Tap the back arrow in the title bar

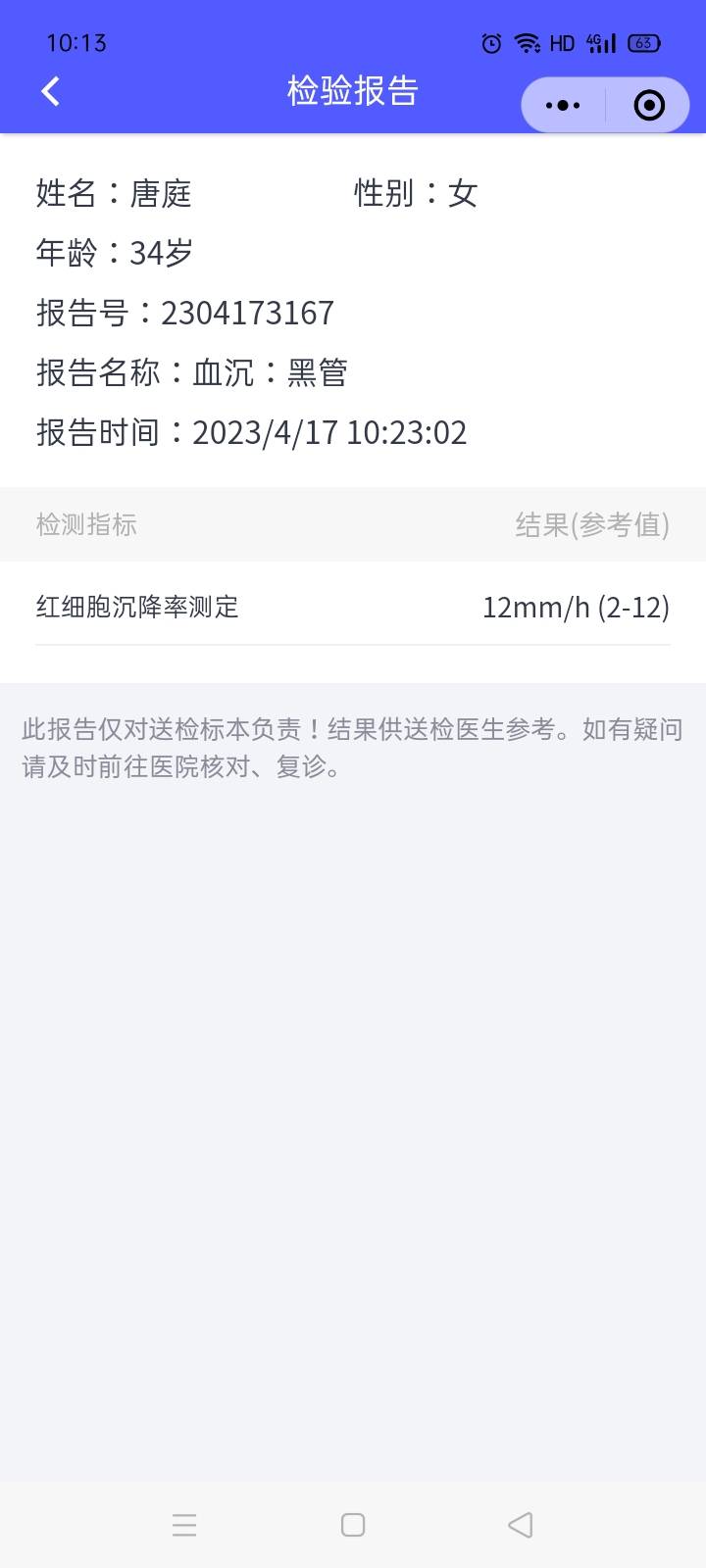coord(49,90)
